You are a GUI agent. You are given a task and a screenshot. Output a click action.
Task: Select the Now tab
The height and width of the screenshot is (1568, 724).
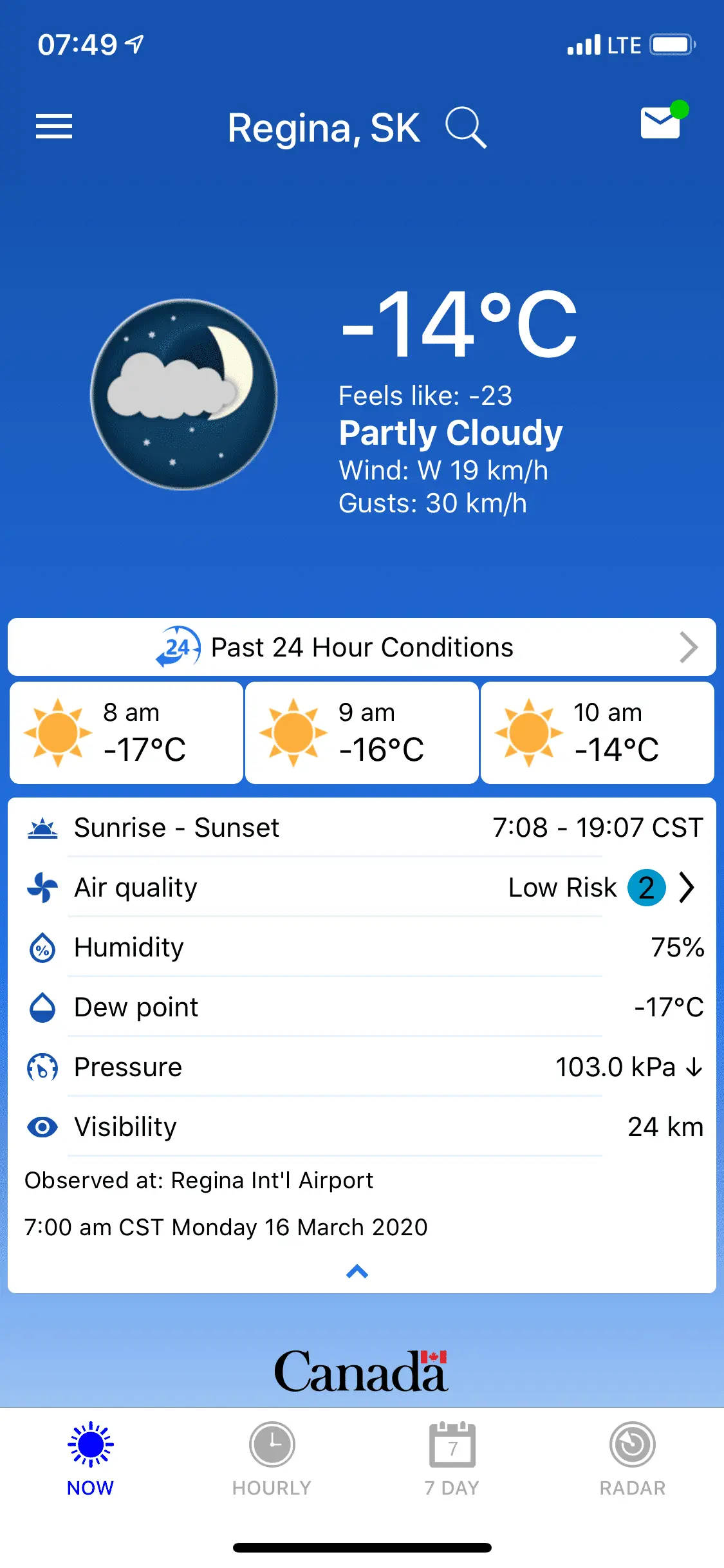click(x=91, y=1459)
